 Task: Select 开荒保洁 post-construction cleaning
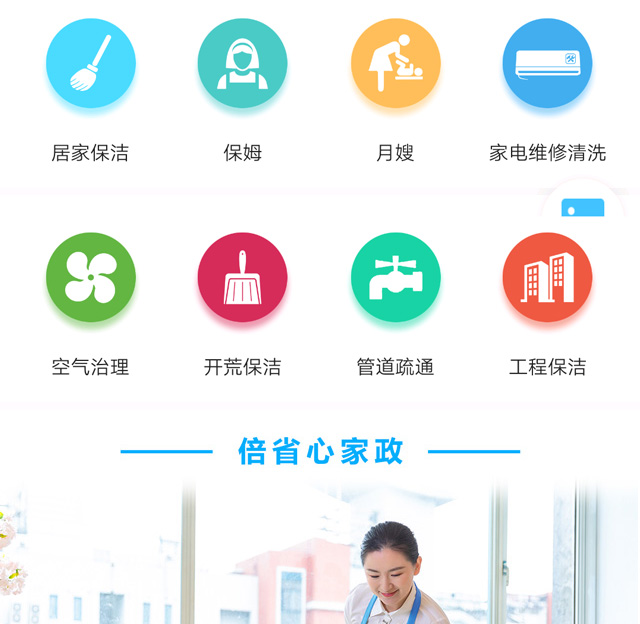coord(242,278)
